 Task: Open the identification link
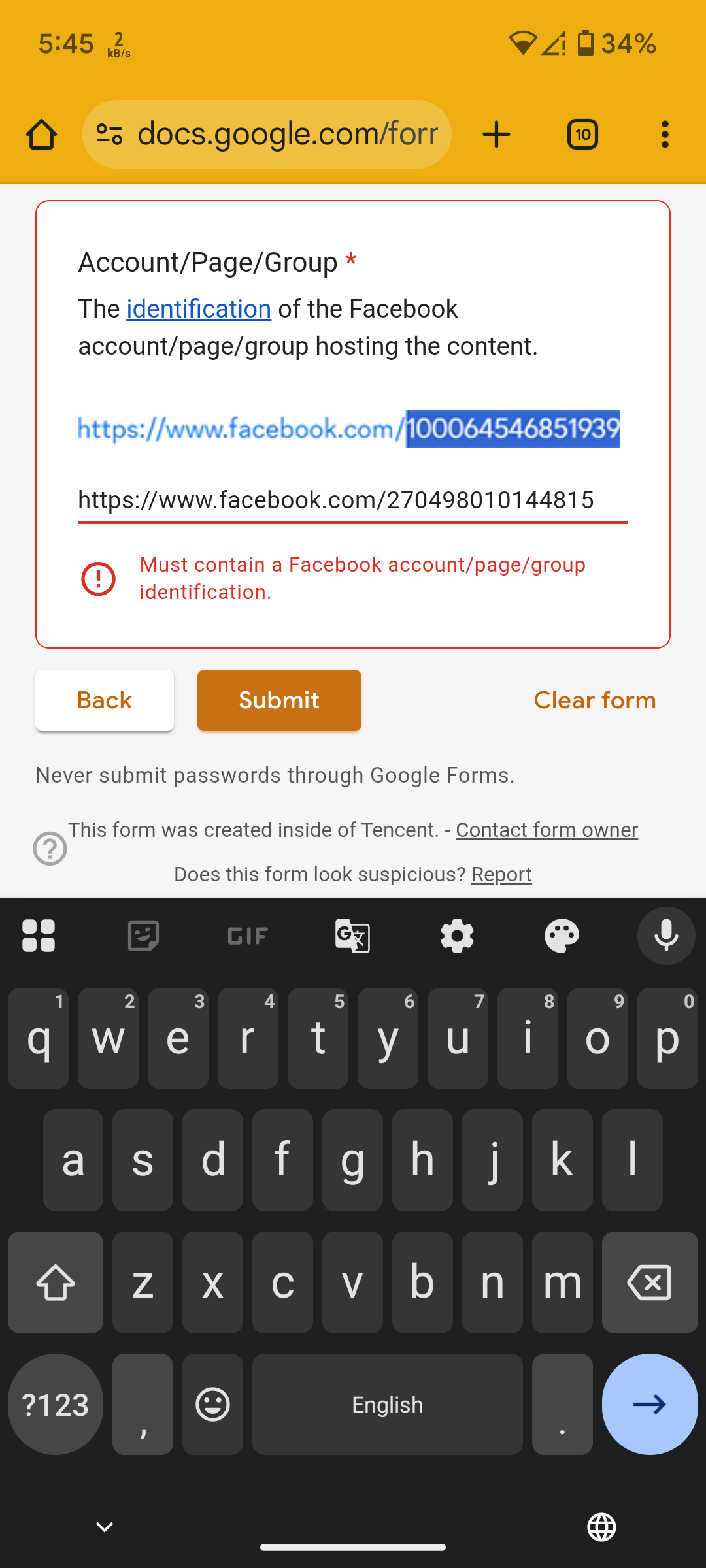coord(199,309)
